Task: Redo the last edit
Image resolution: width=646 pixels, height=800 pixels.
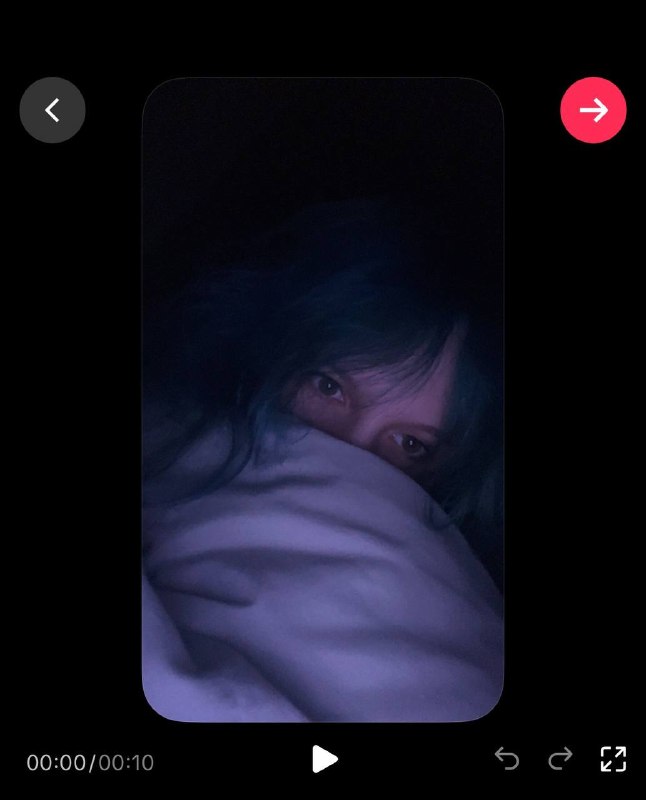Action: [x=560, y=758]
